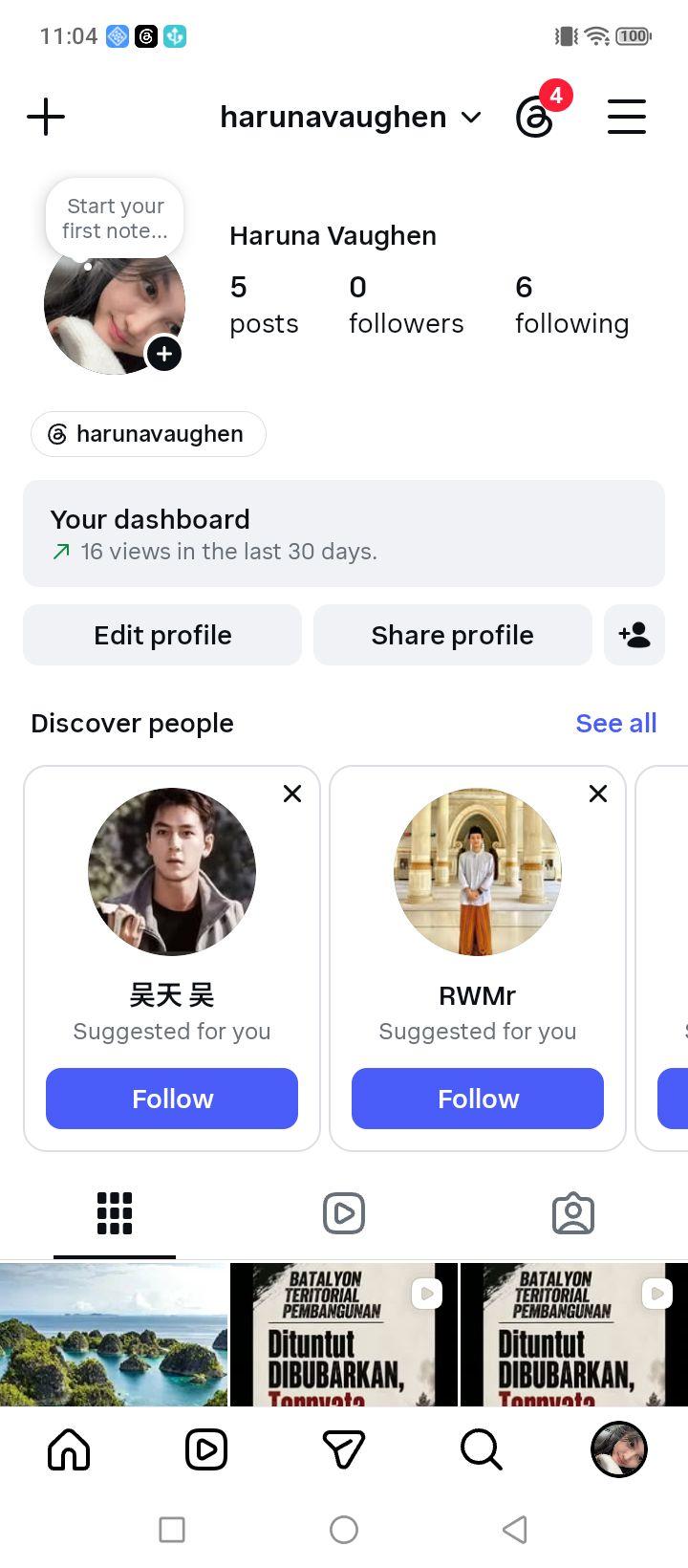Start your first note bubble
Viewport: 688px width, 1568px height.
[115, 218]
